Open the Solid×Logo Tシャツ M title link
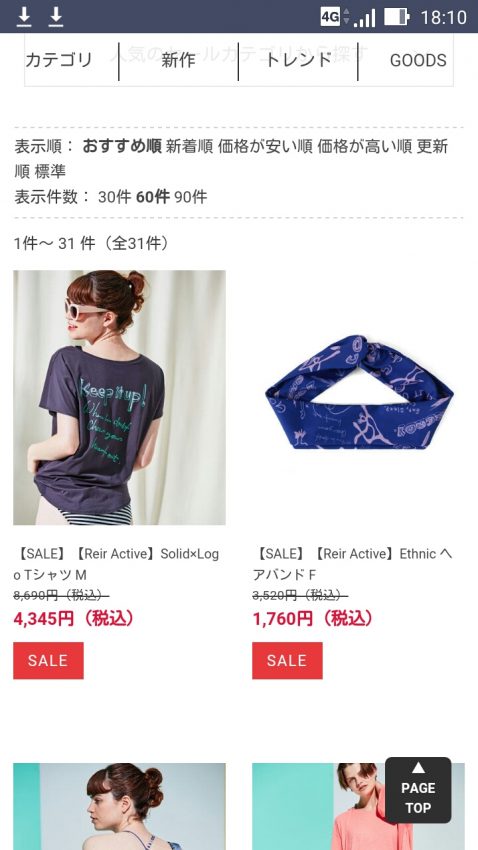This screenshot has width=478, height=850. click(116, 564)
